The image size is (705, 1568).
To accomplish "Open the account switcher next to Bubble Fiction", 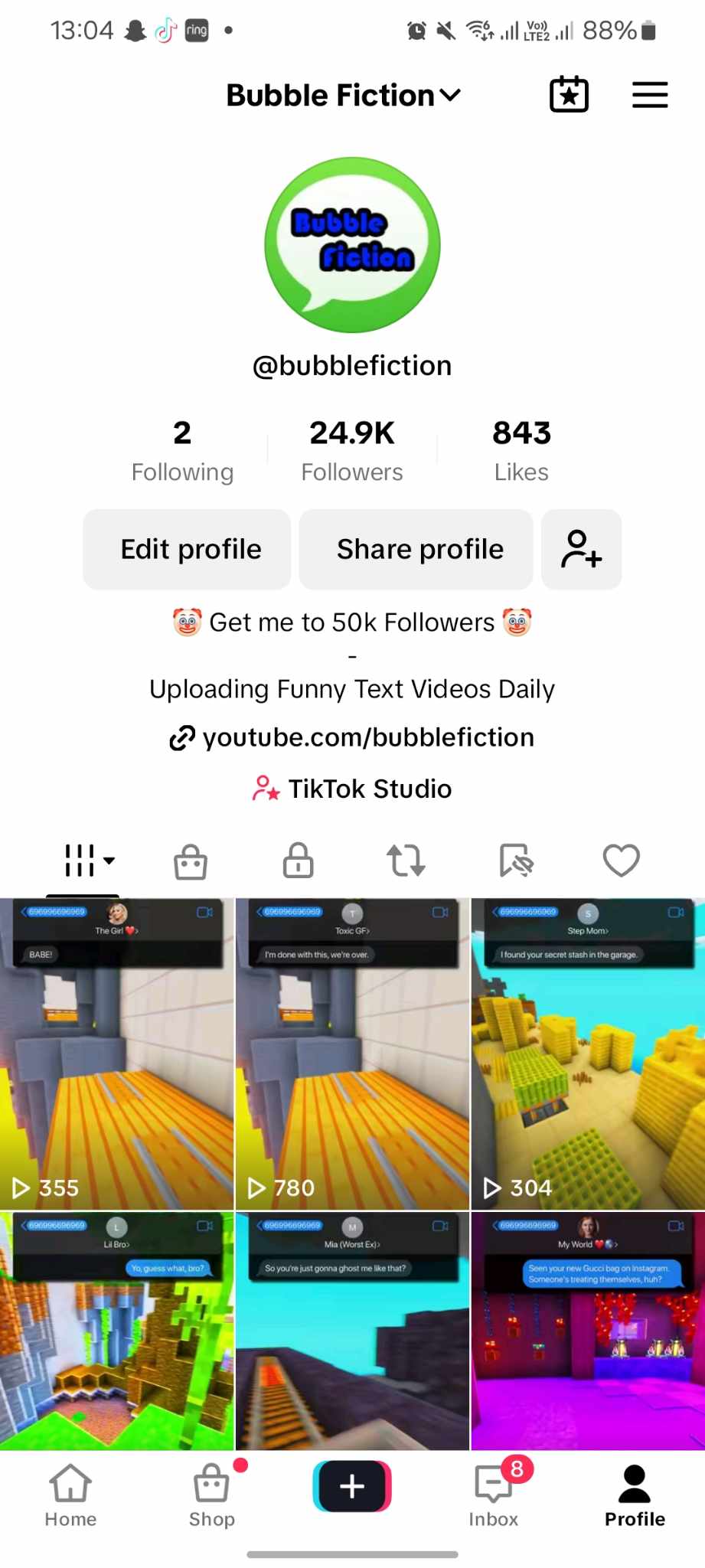I will [450, 96].
